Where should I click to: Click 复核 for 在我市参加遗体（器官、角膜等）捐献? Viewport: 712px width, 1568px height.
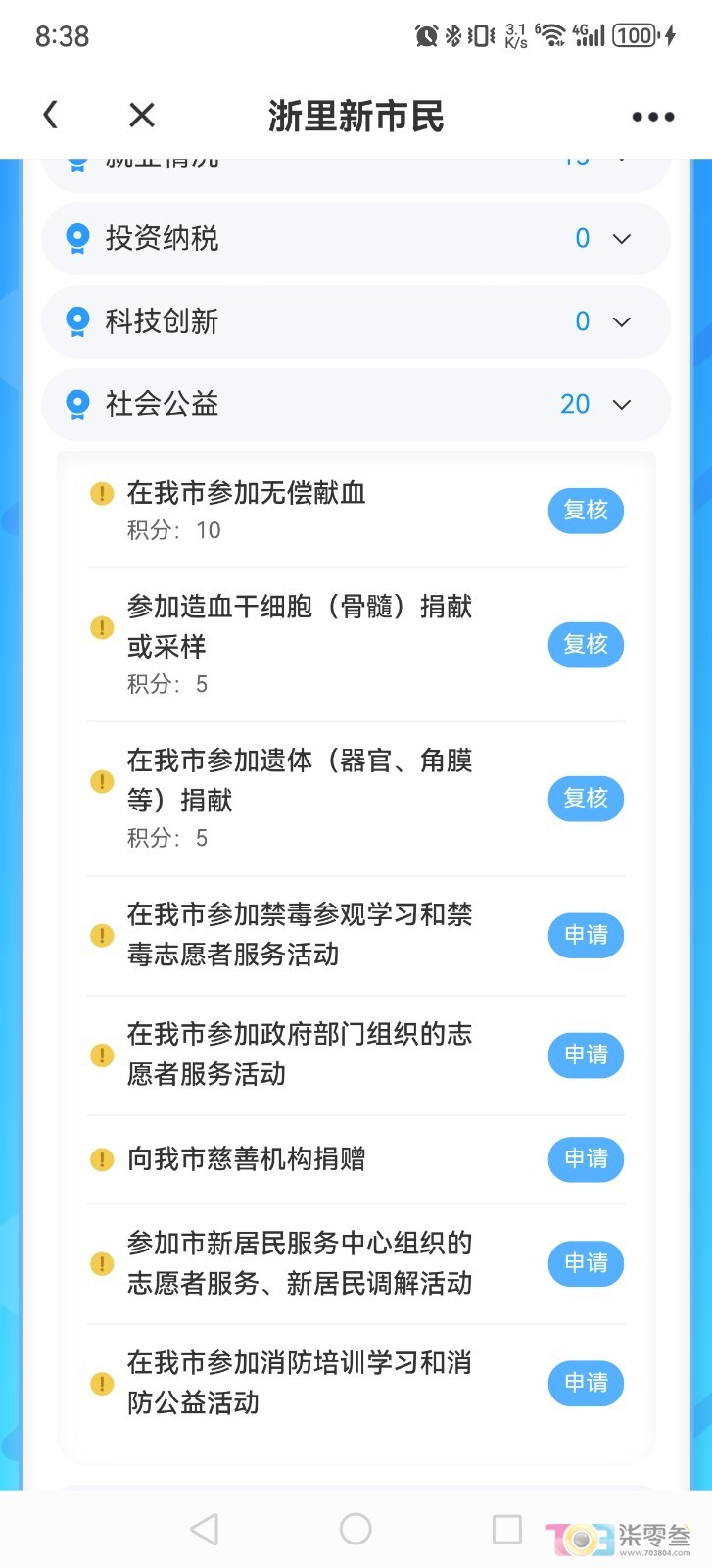tap(585, 799)
